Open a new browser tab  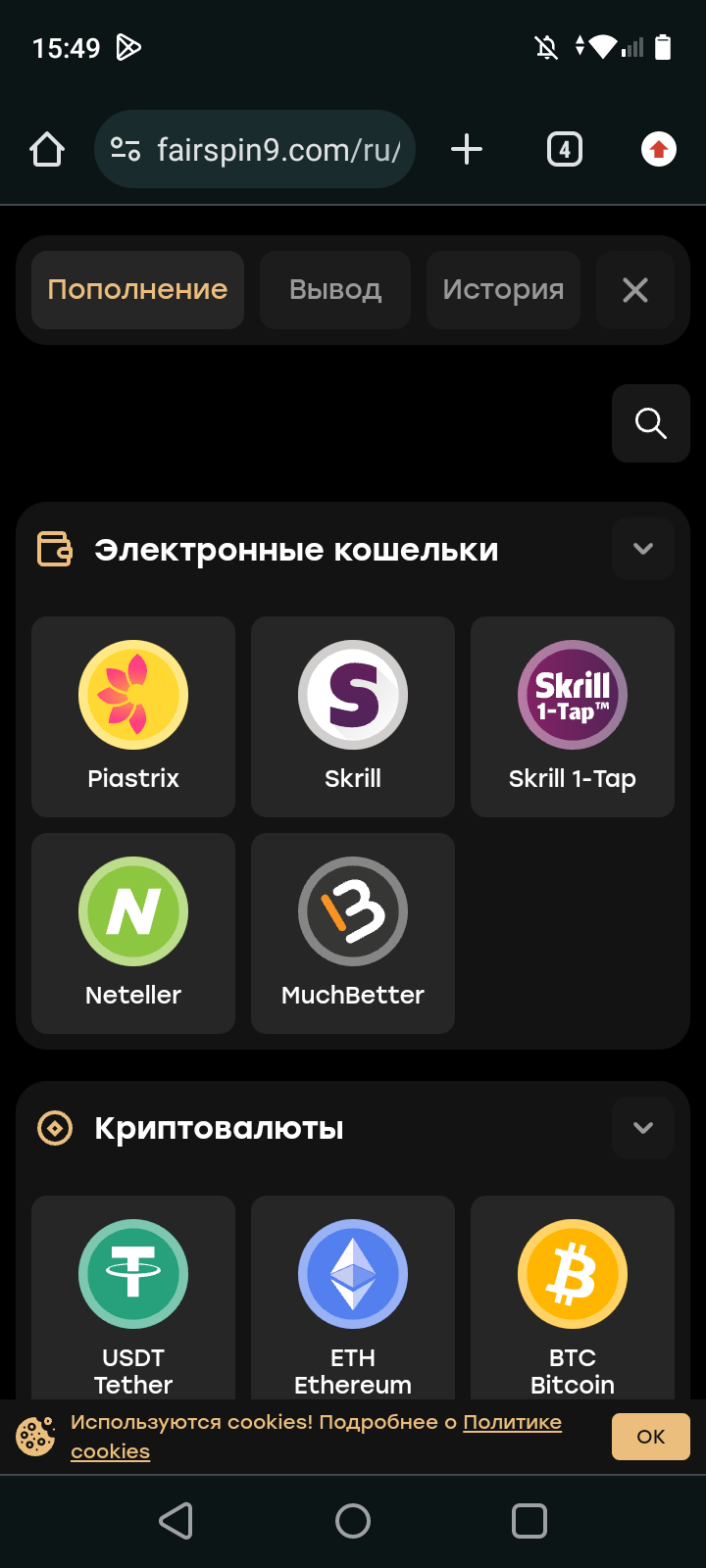coord(467,150)
